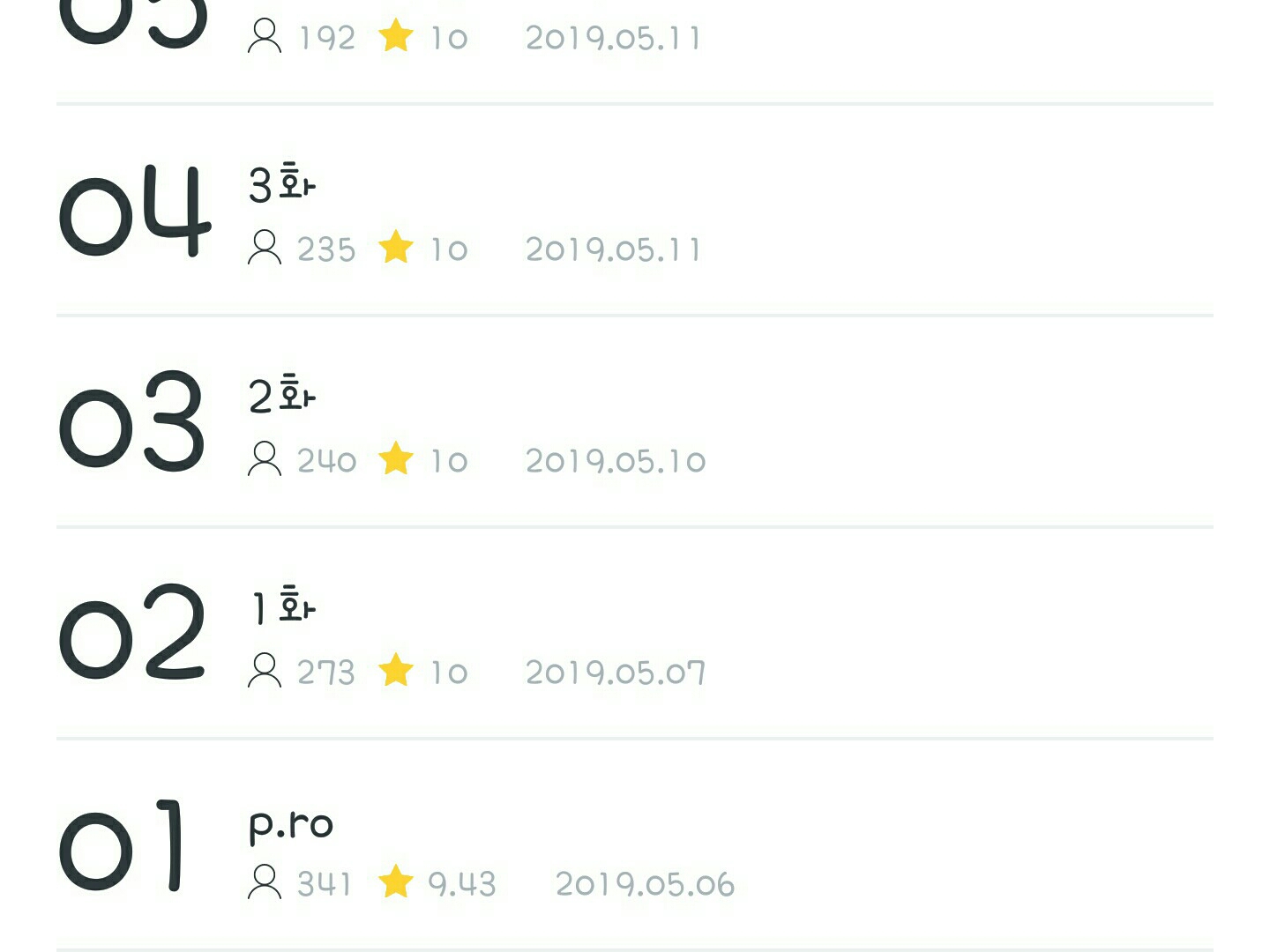Open episode 03 titled 2화
Viewport: 1270px width, 952px height.
(x=635, y=421)
